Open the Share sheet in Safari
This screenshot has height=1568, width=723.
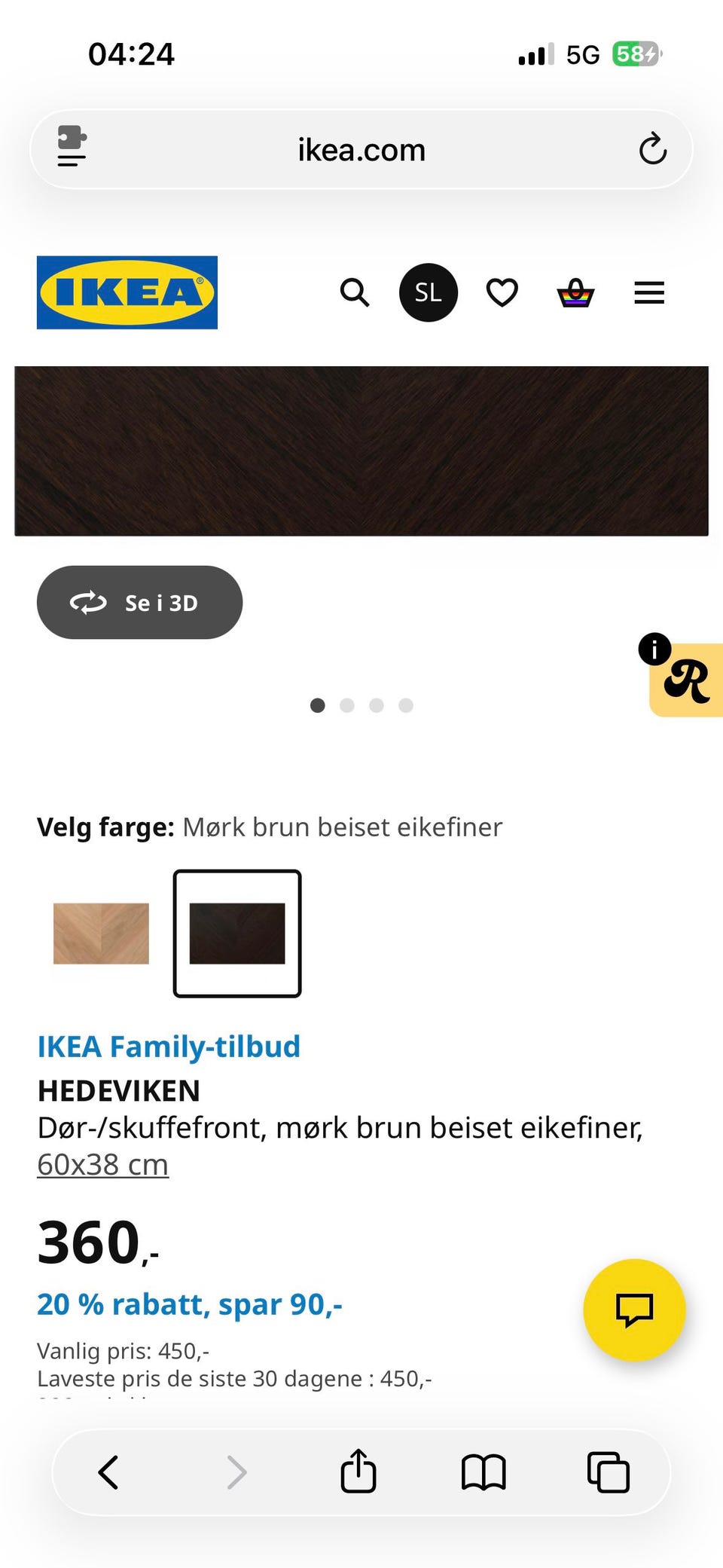pos(358,1472)
